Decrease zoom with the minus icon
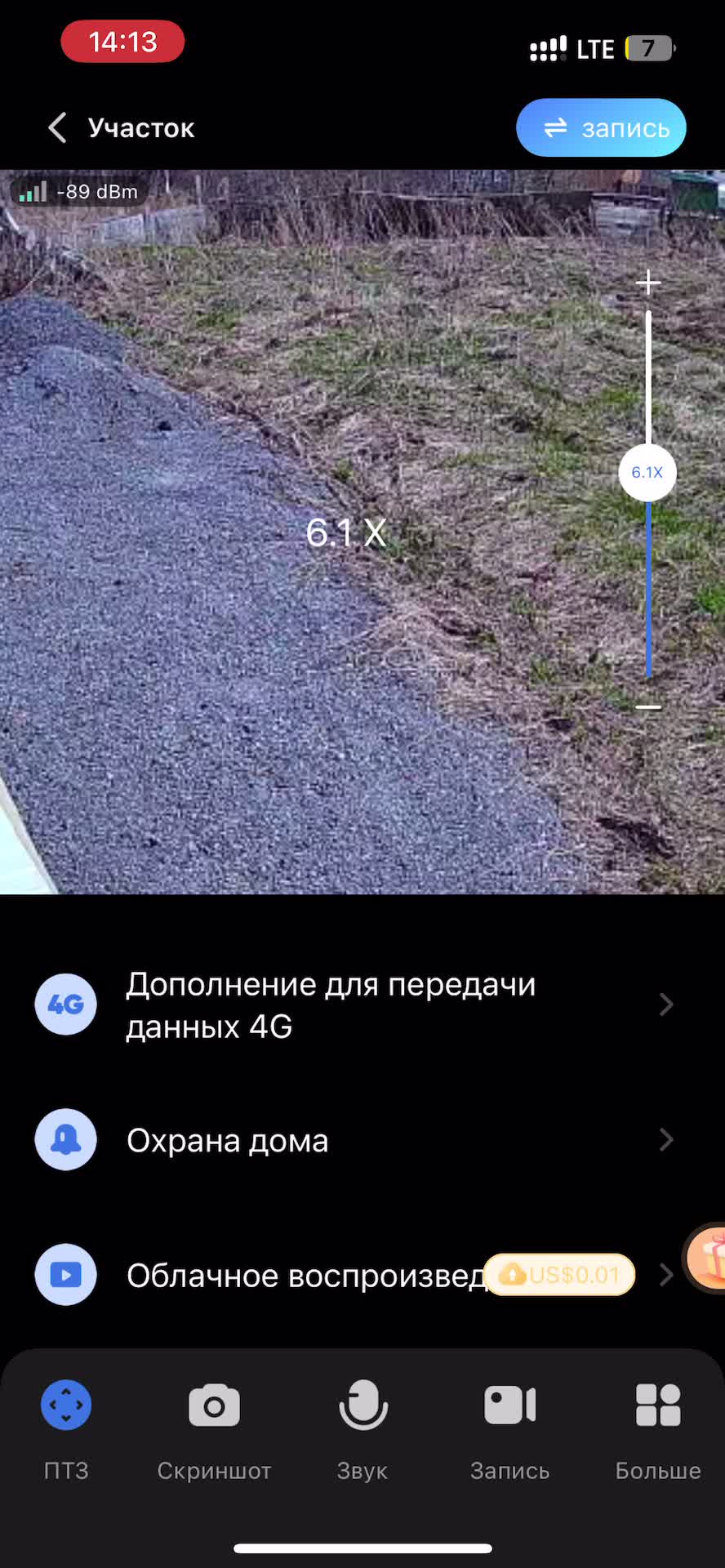The image size is (725, 1568). [648, 707]
